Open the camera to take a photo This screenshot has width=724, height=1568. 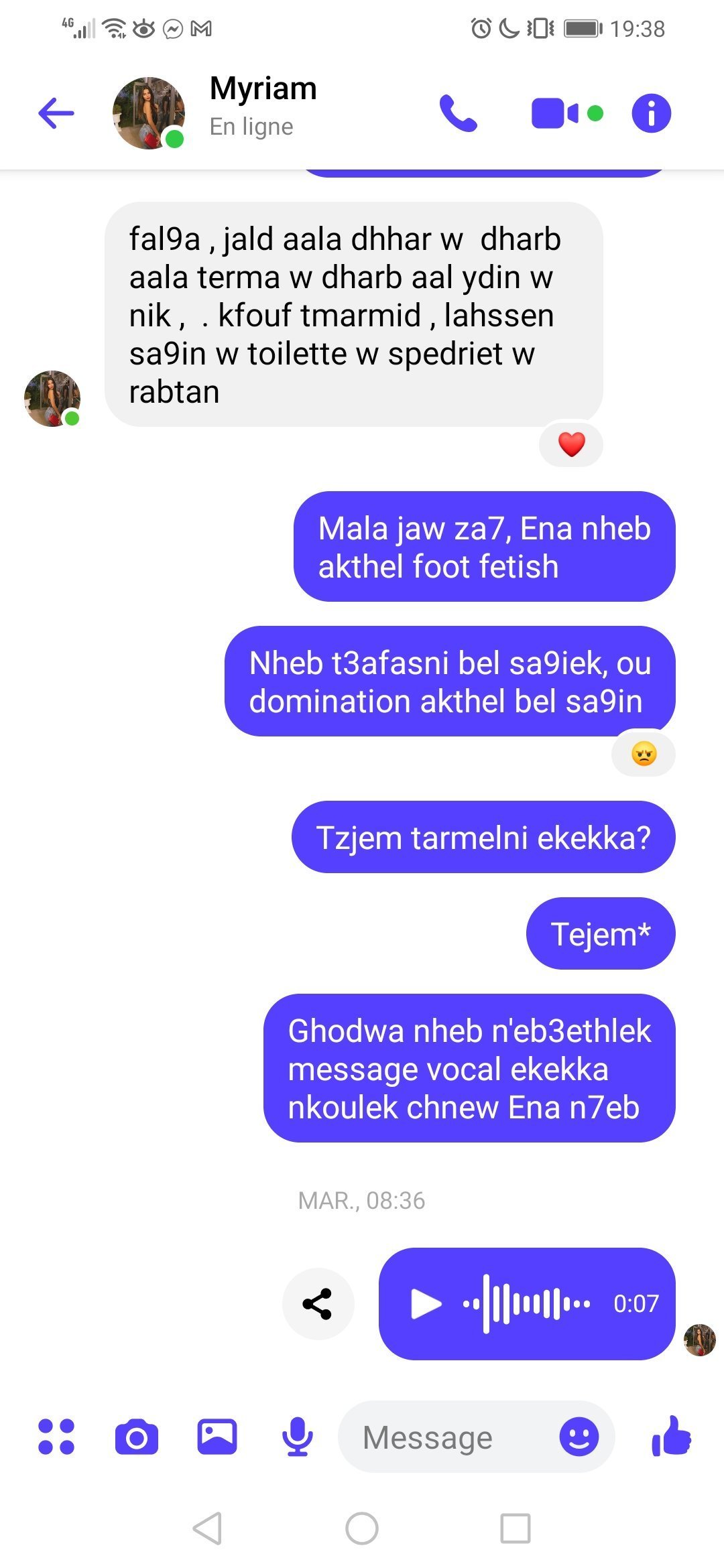pos(137,1437)
